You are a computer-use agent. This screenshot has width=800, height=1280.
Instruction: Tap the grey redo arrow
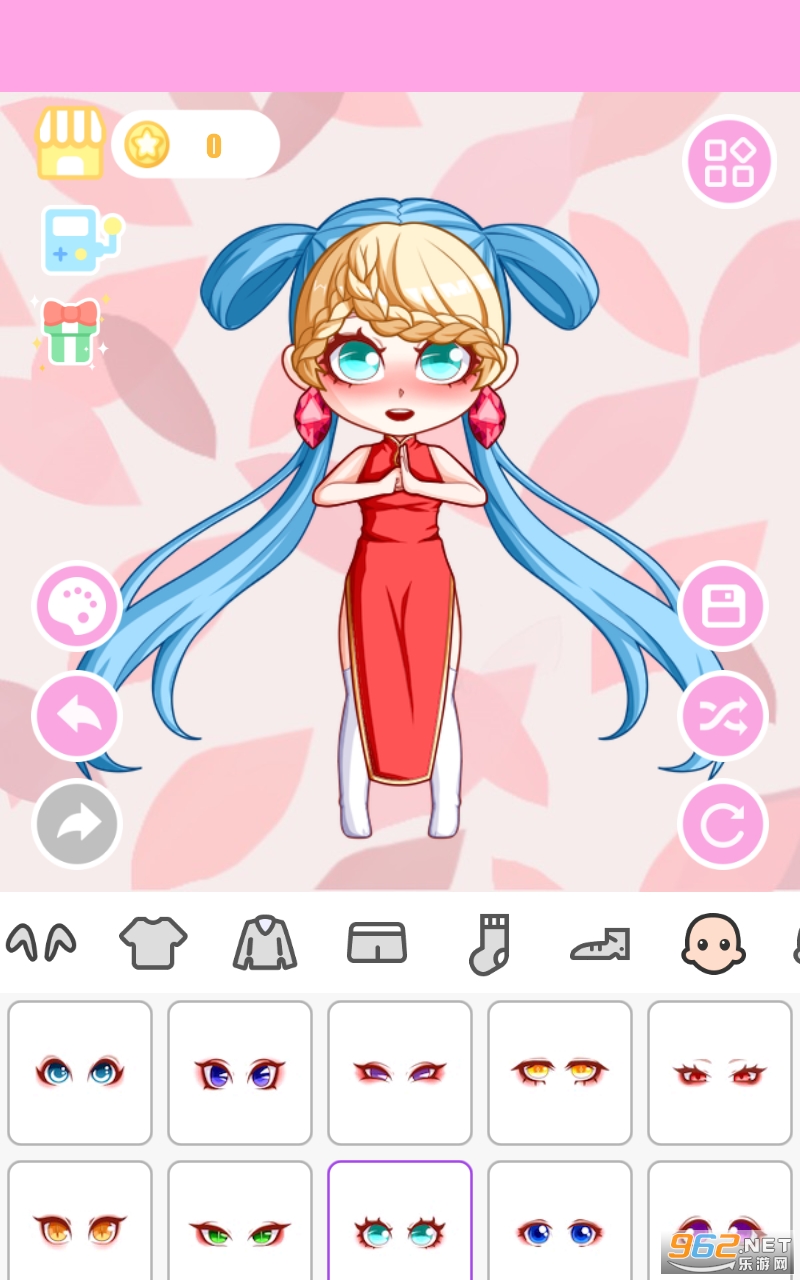(77, 824)
